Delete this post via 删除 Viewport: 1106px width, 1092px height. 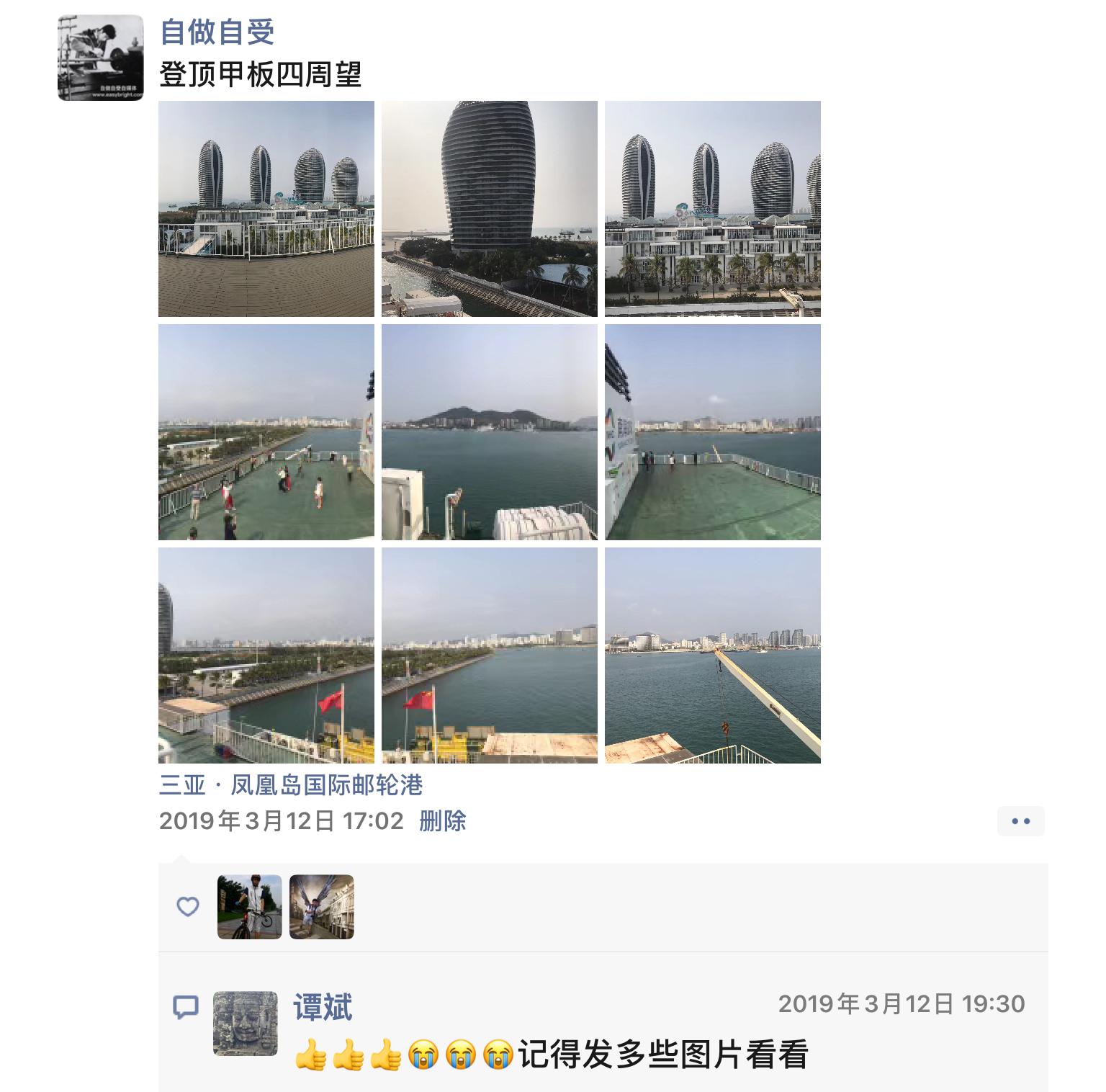point(442,821)
